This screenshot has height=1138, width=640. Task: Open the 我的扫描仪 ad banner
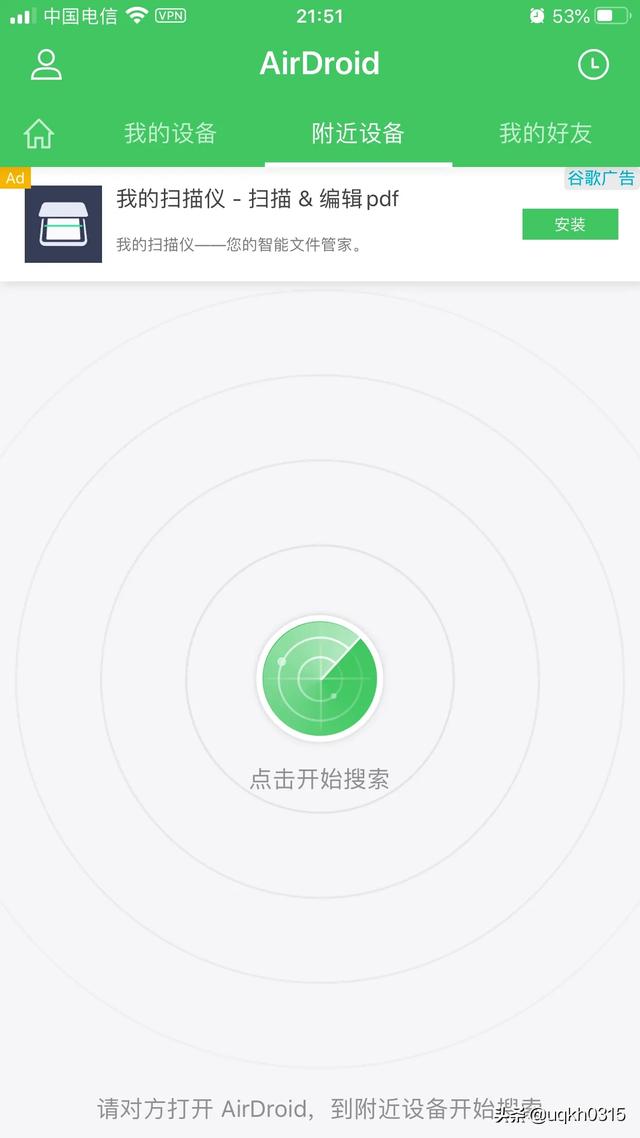pos(257,222)
